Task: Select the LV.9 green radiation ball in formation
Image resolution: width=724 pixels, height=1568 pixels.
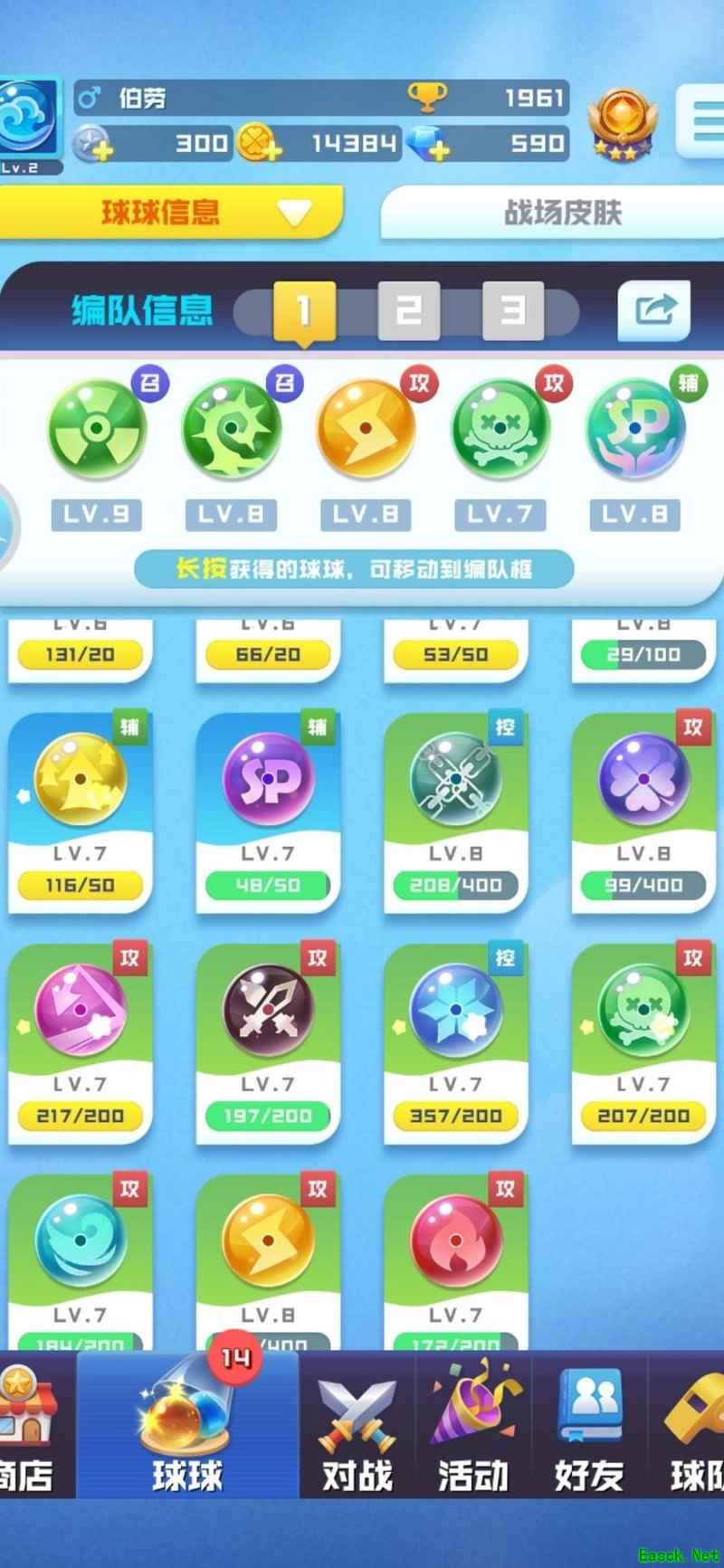Action: pyautogui.click(x=96, y=425)
